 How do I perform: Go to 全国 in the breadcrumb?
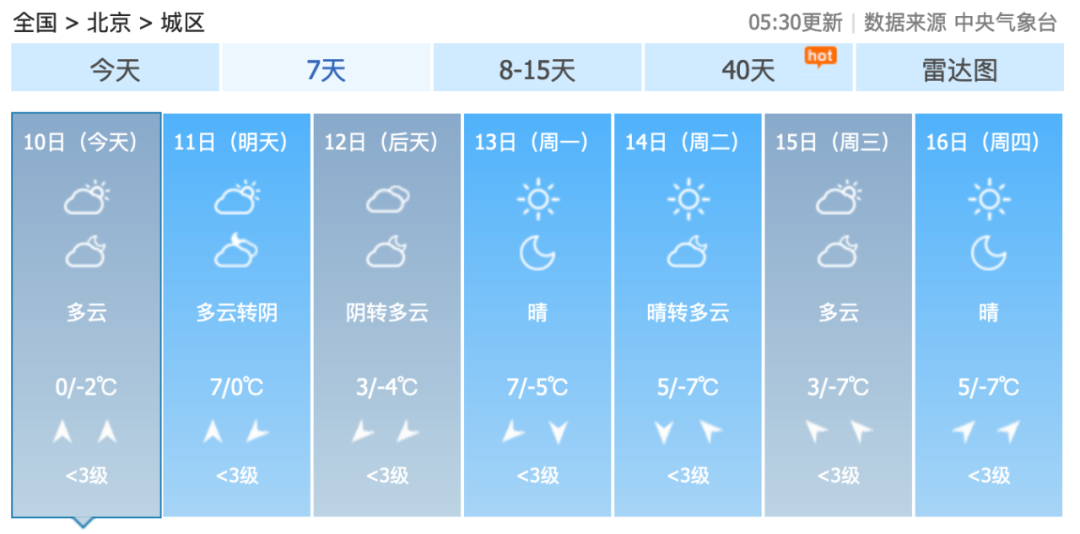pyautogui.click(x=34, y=22)
